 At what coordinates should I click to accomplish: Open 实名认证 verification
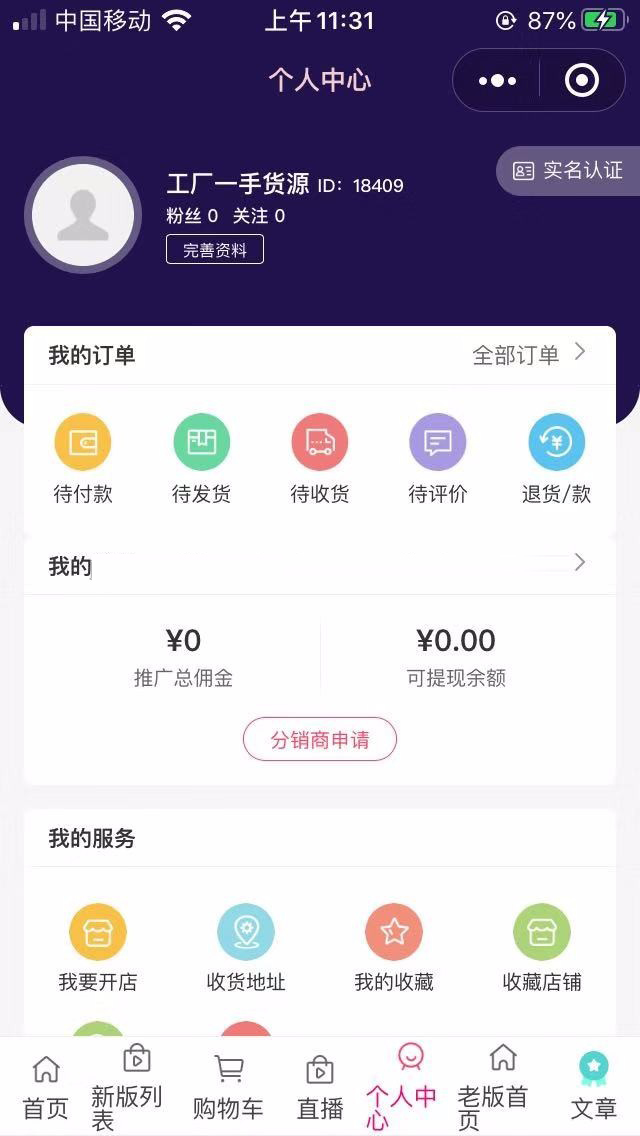[568, 171]
